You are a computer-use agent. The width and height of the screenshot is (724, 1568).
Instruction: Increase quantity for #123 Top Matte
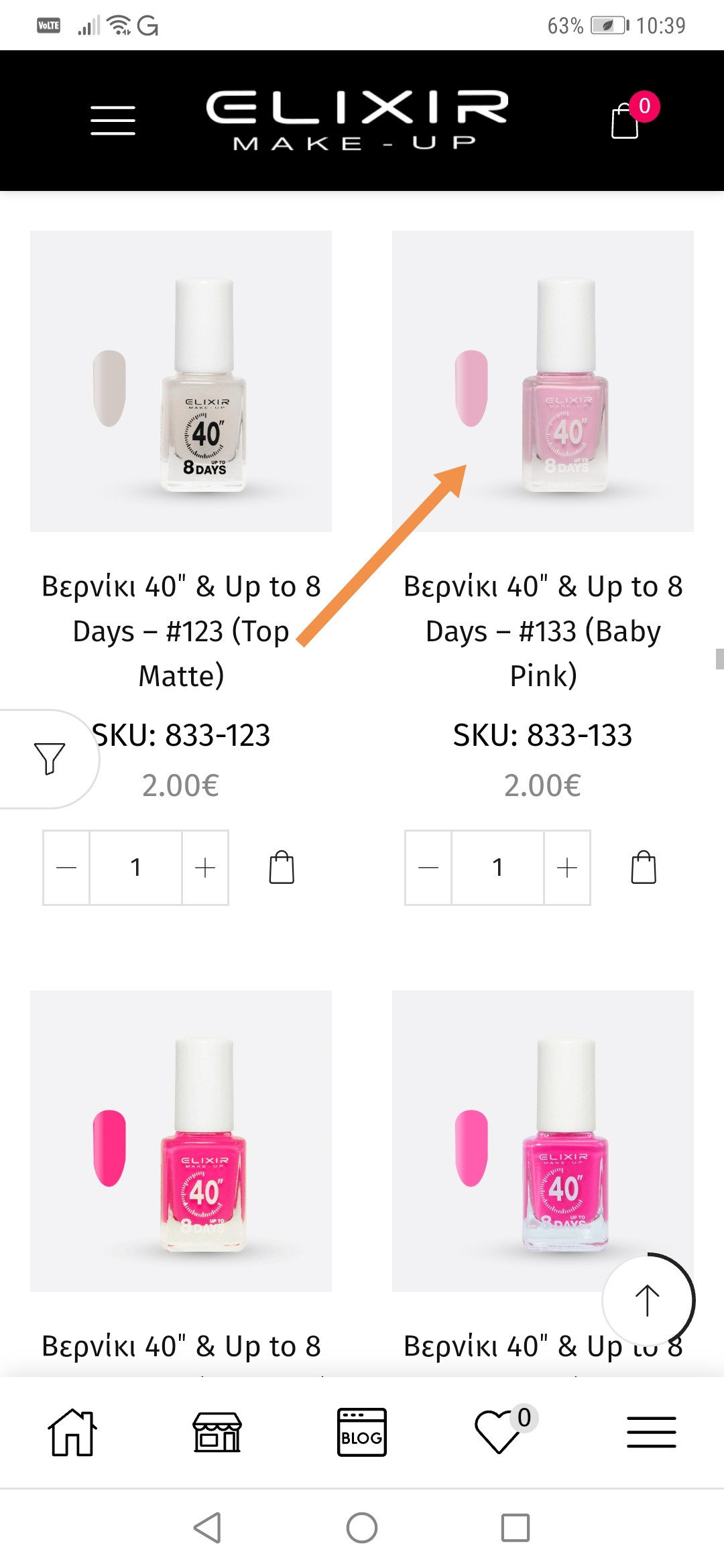(205, 868)
